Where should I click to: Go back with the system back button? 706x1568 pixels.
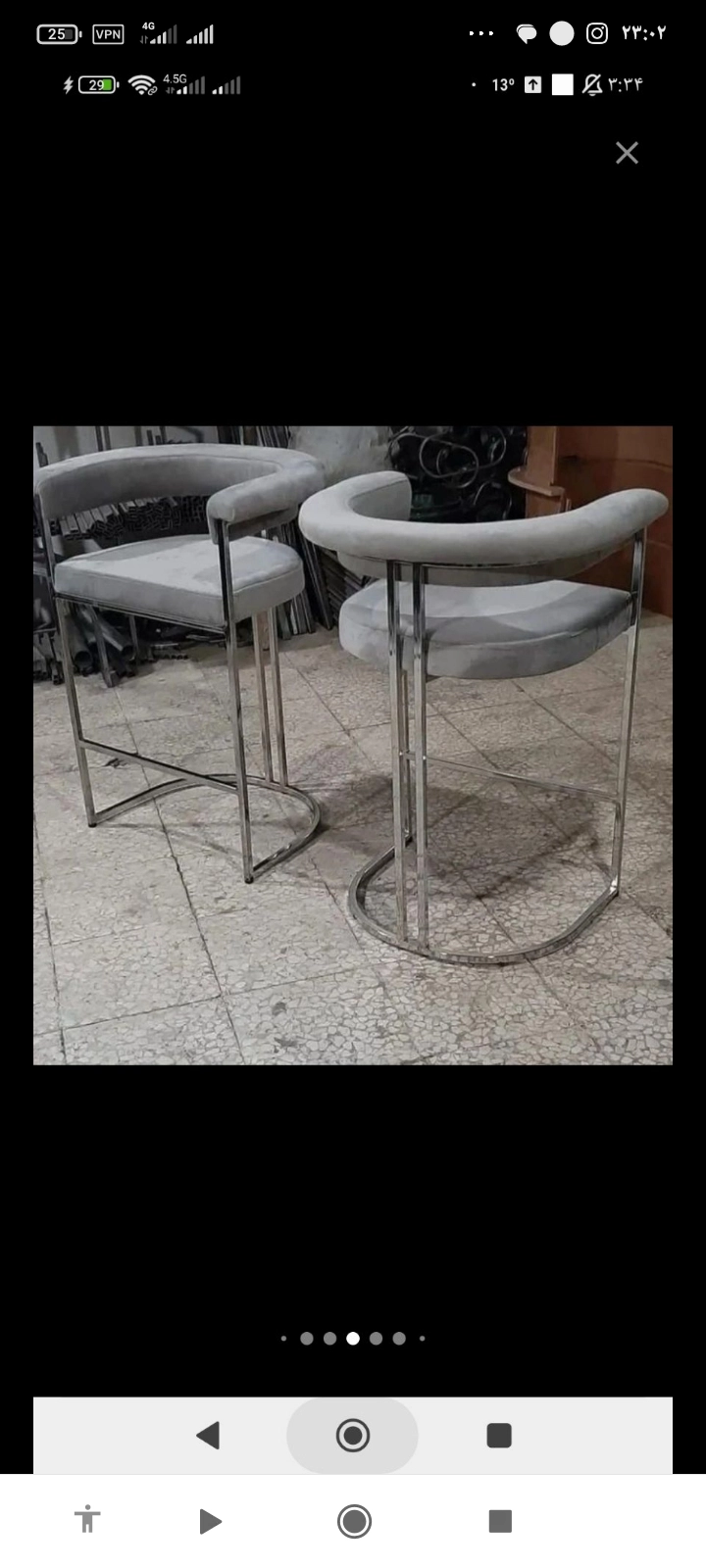[210, 1521]
